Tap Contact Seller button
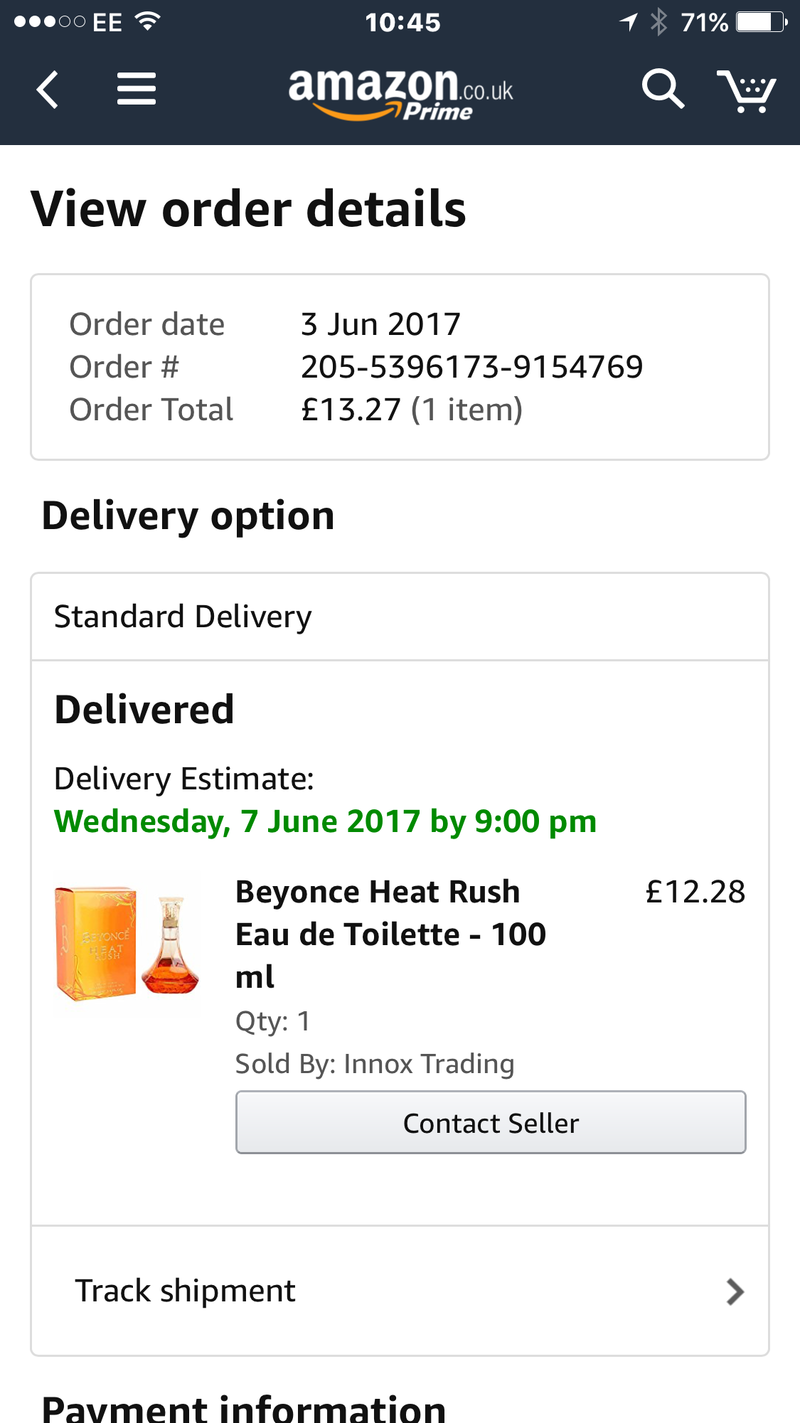This screenshot has height=1423, width=800. coord(491,1122)
